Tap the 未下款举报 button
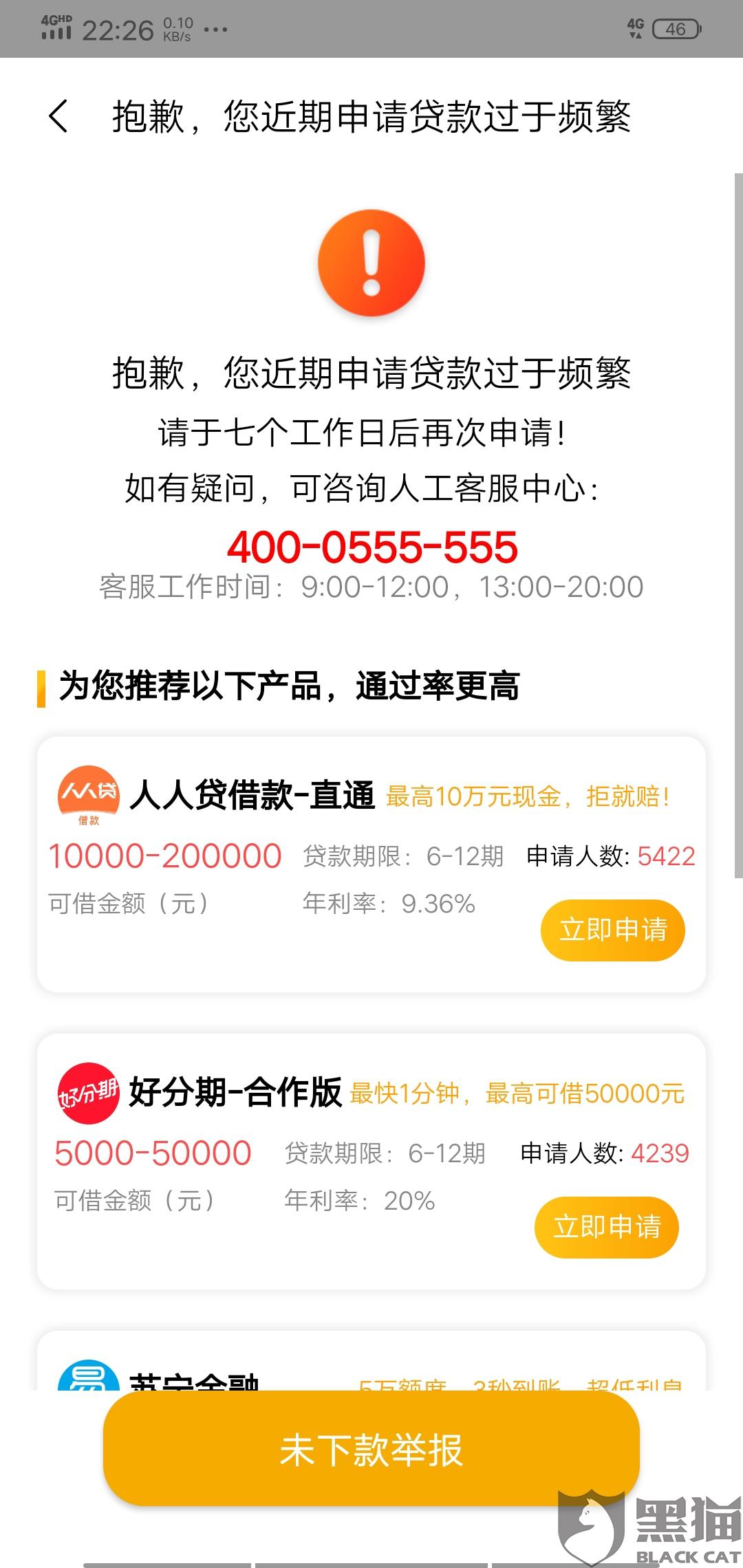743x1568 pixels. click(x=371, y=1450)
